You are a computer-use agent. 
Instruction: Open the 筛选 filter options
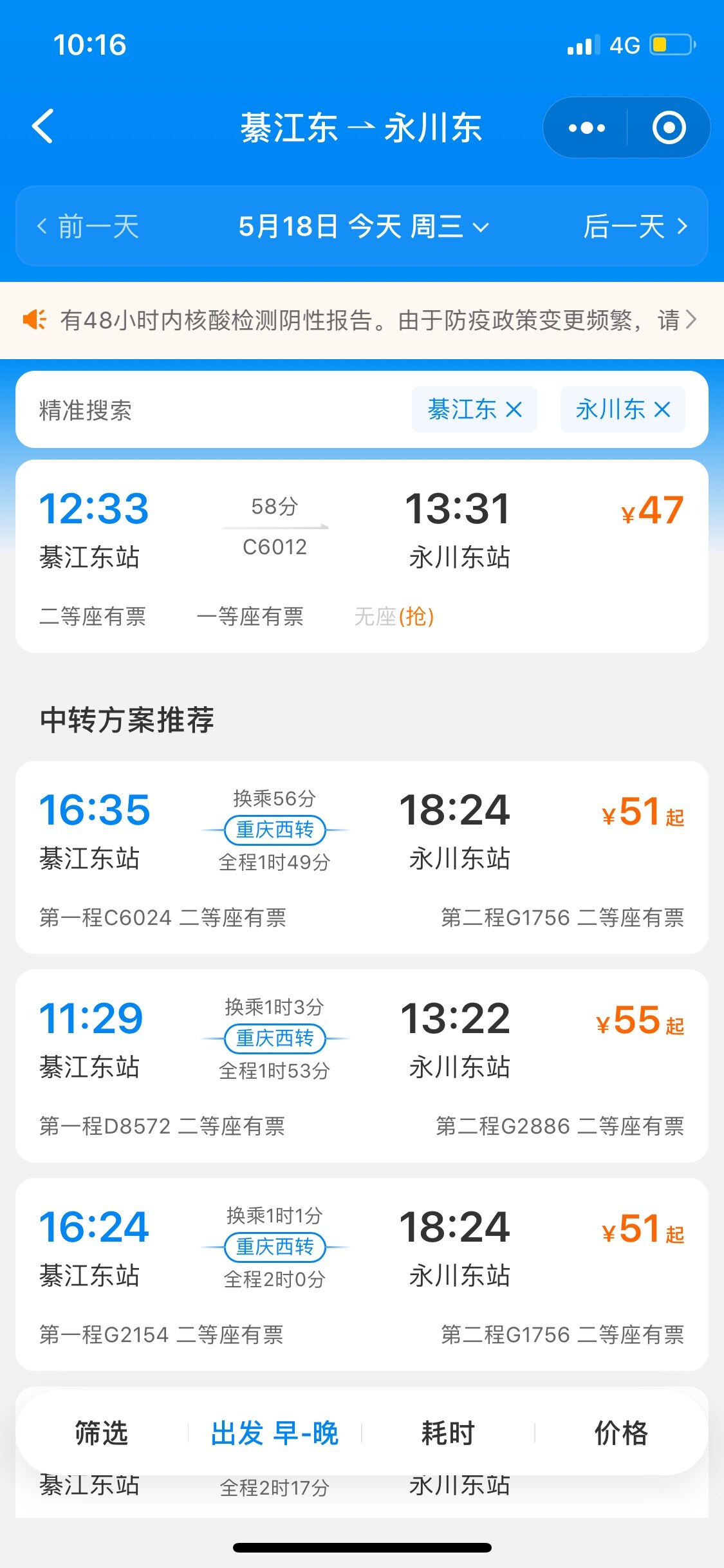[x=102, y=1433]
